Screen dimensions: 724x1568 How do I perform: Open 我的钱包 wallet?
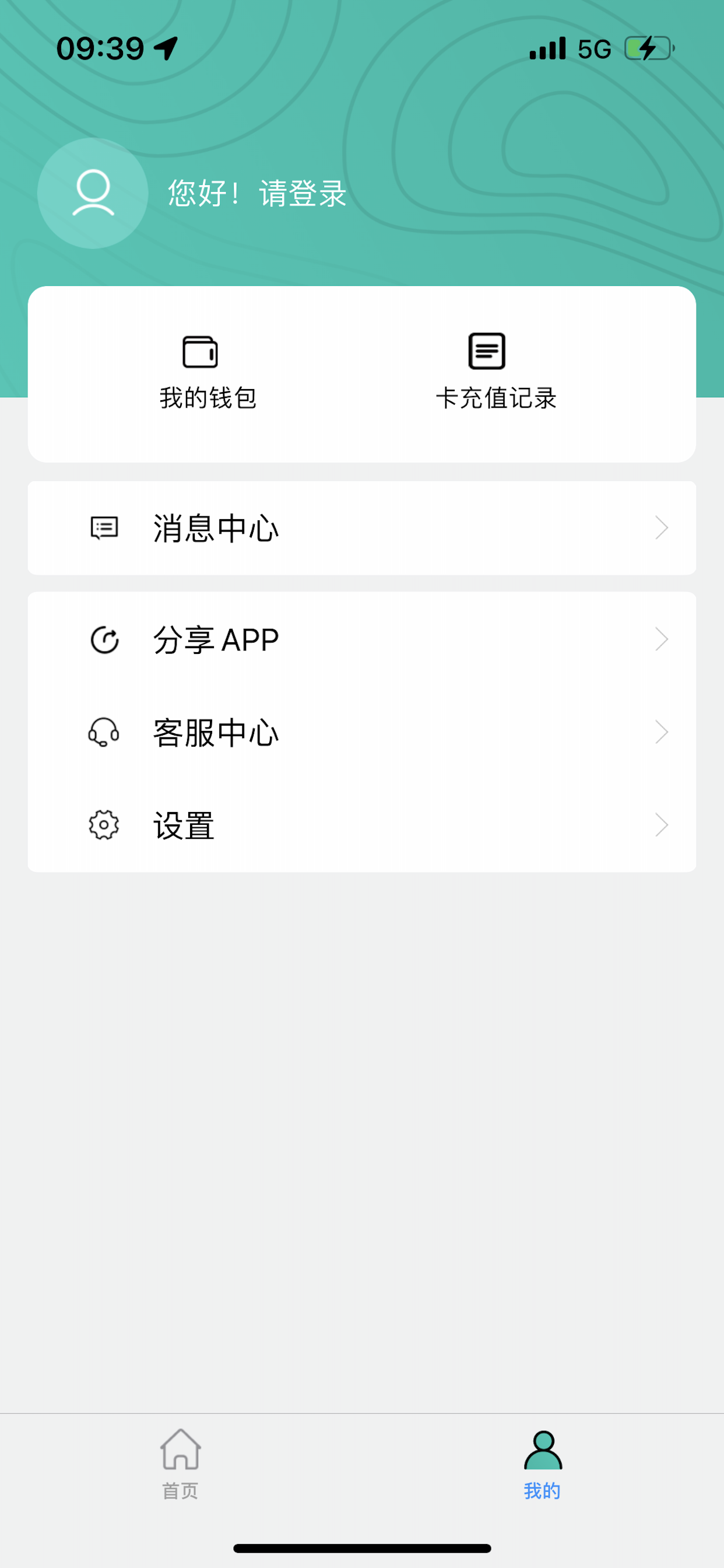click(x=208, y=373)
